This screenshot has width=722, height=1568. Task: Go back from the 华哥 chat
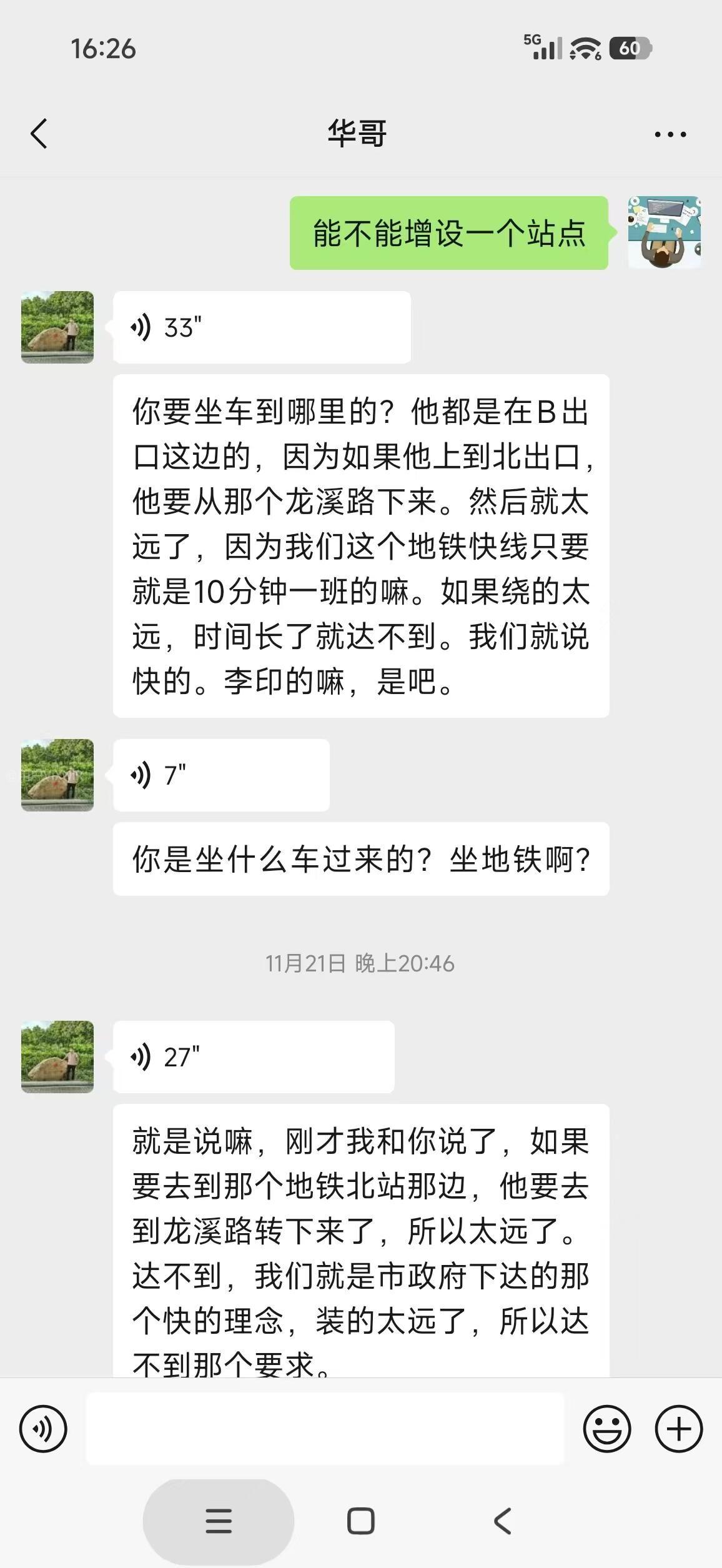point(39,134)
